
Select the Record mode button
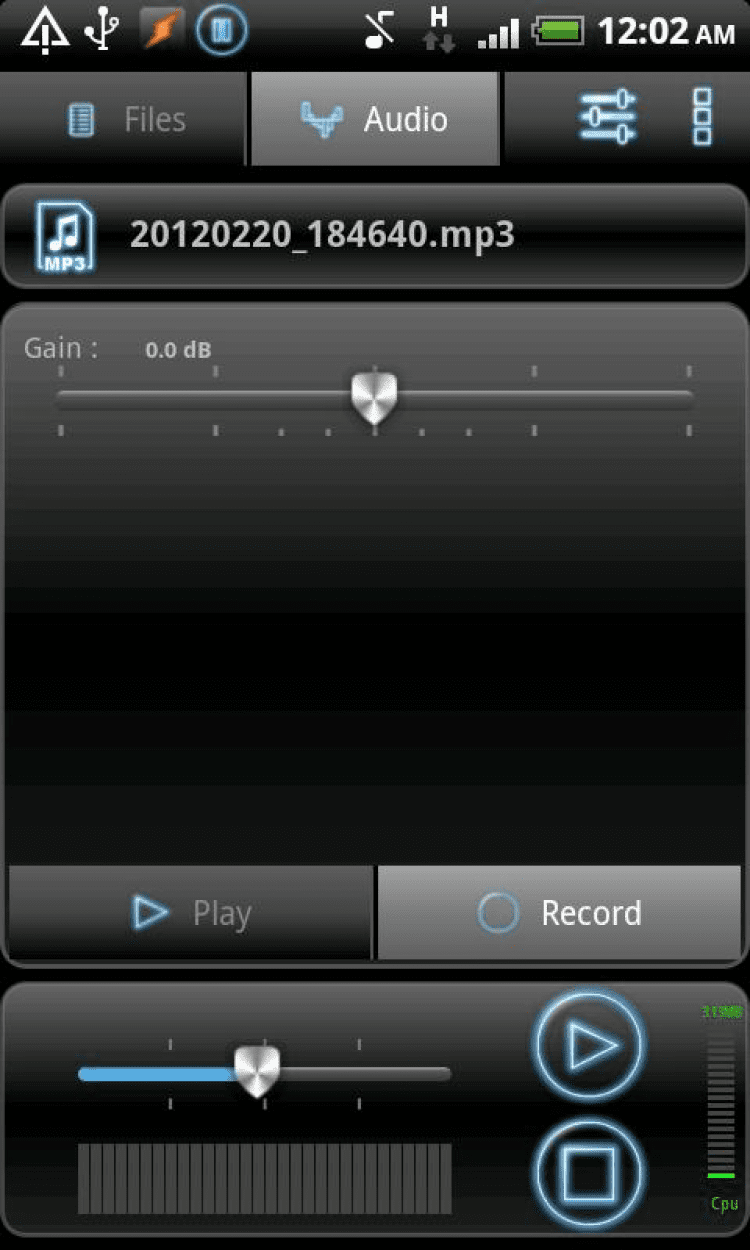[560, 912]
